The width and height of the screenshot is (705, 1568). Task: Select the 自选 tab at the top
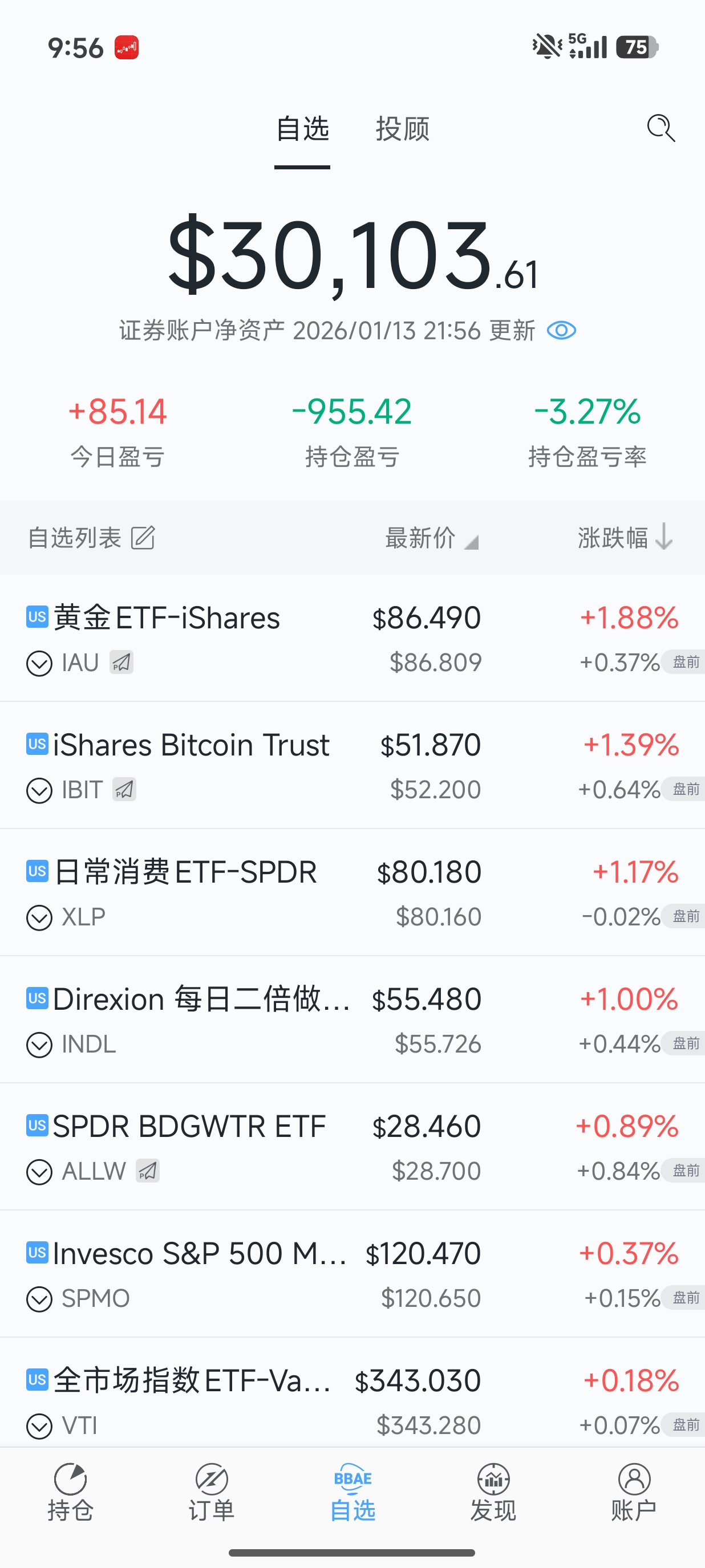pos(302,129)
